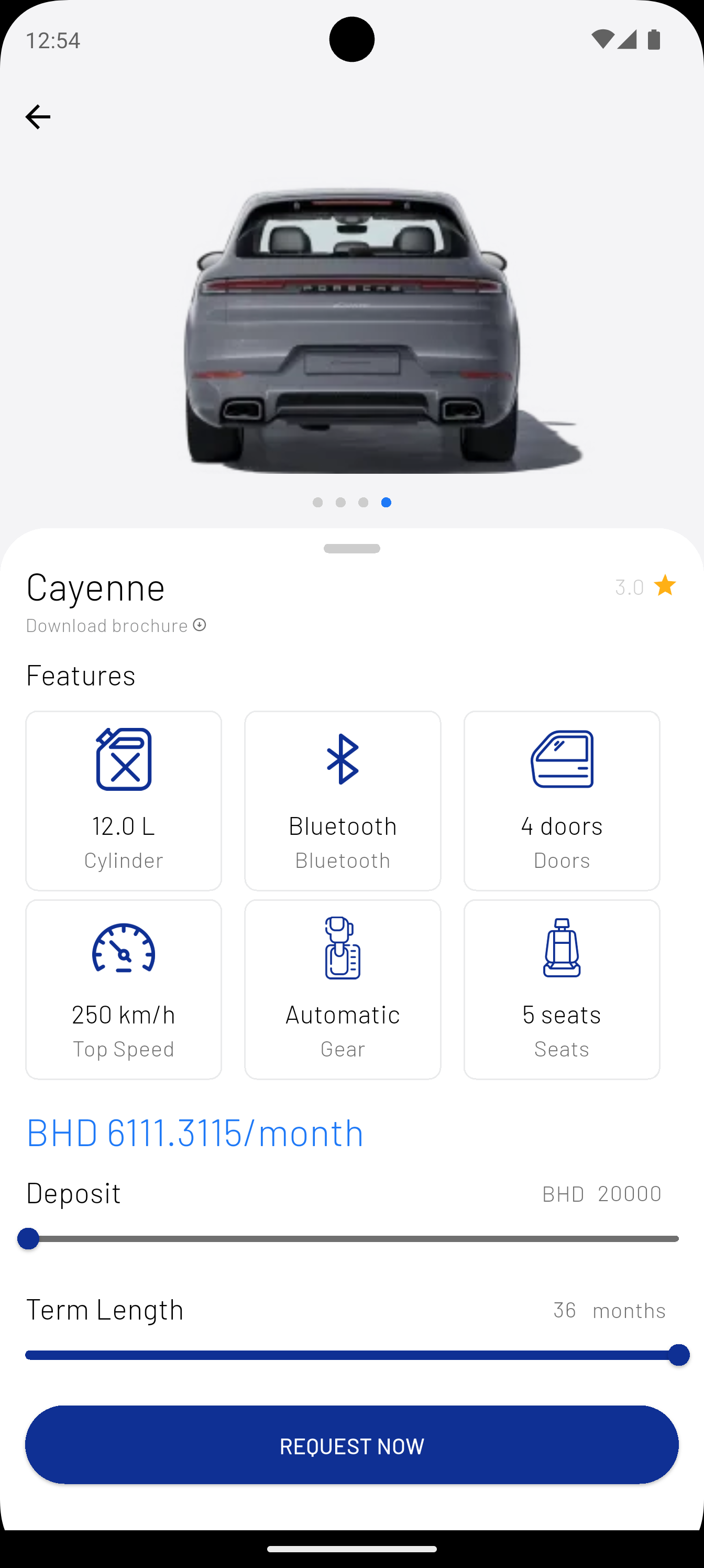Tap the Deposit slider handle

[x=28, y=1239]
